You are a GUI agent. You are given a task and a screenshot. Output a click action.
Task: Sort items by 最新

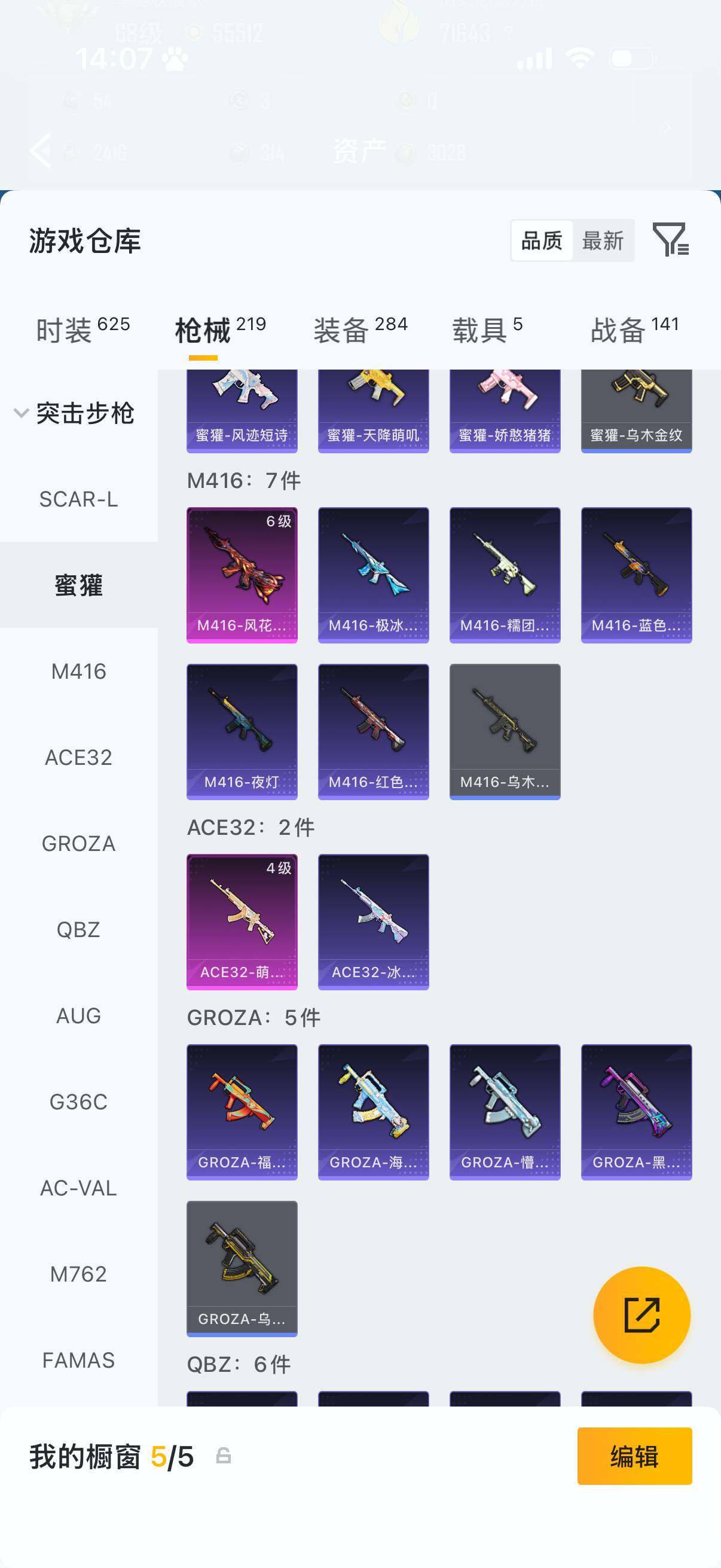click(x=603, y=241)
